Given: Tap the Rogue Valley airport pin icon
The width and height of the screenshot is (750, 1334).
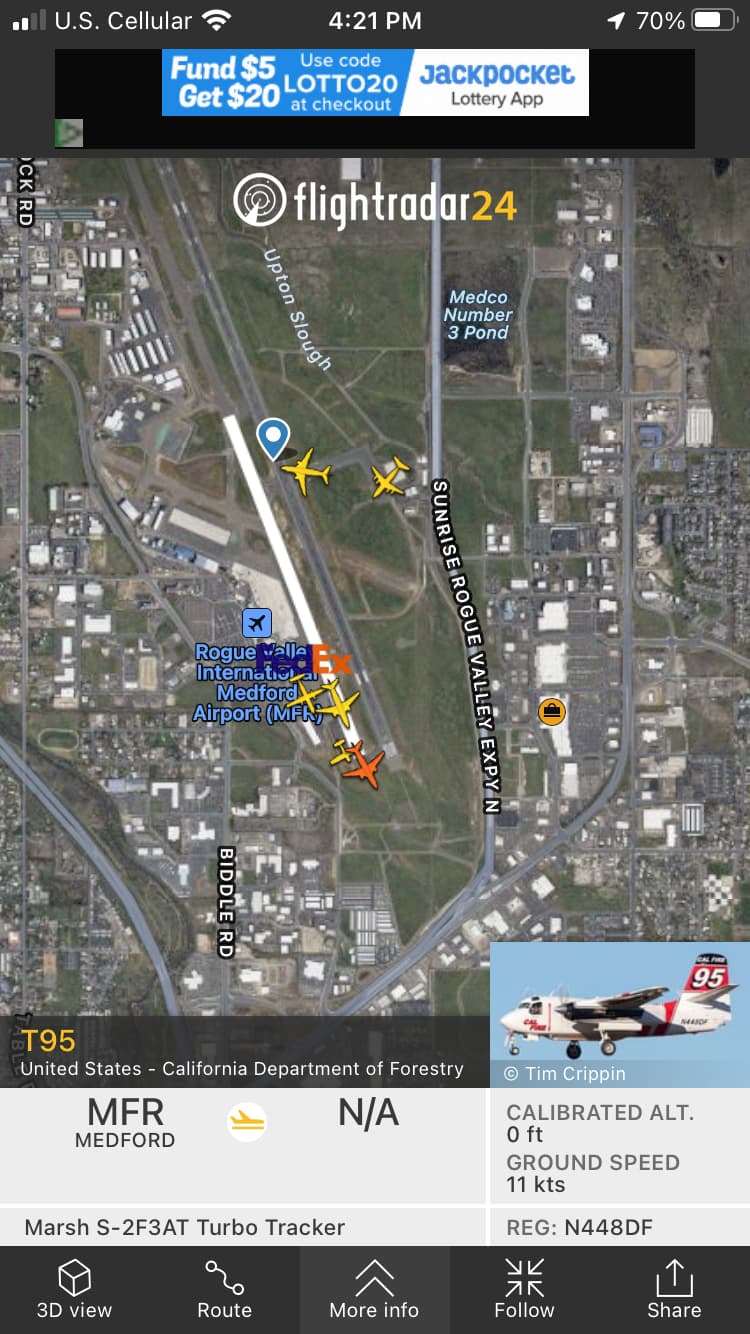Looking at the screenshot, I should coord(257,623).
